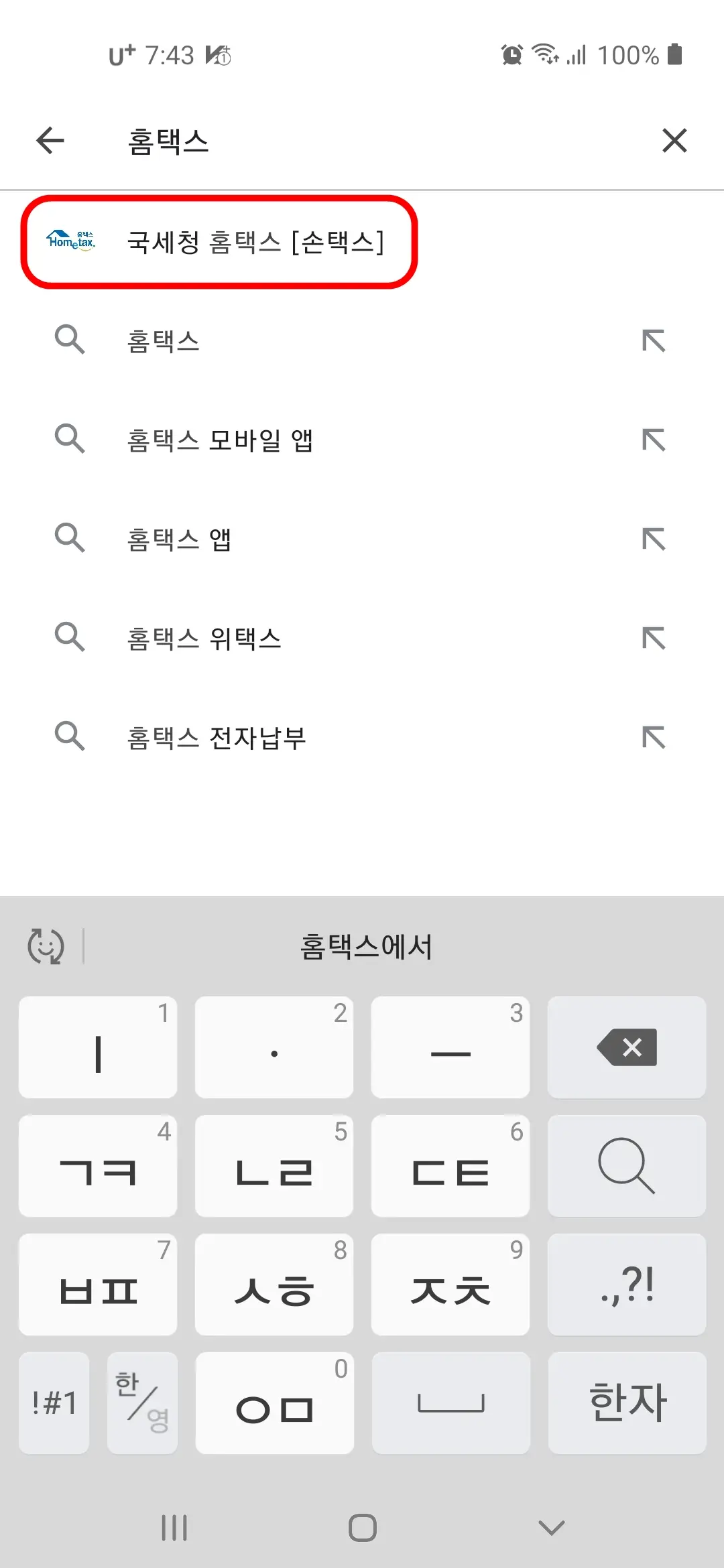724x1568 pixels.
Task: Choose the 홈택스에서 predictive text suggestion
Action: tap(365, 945)
